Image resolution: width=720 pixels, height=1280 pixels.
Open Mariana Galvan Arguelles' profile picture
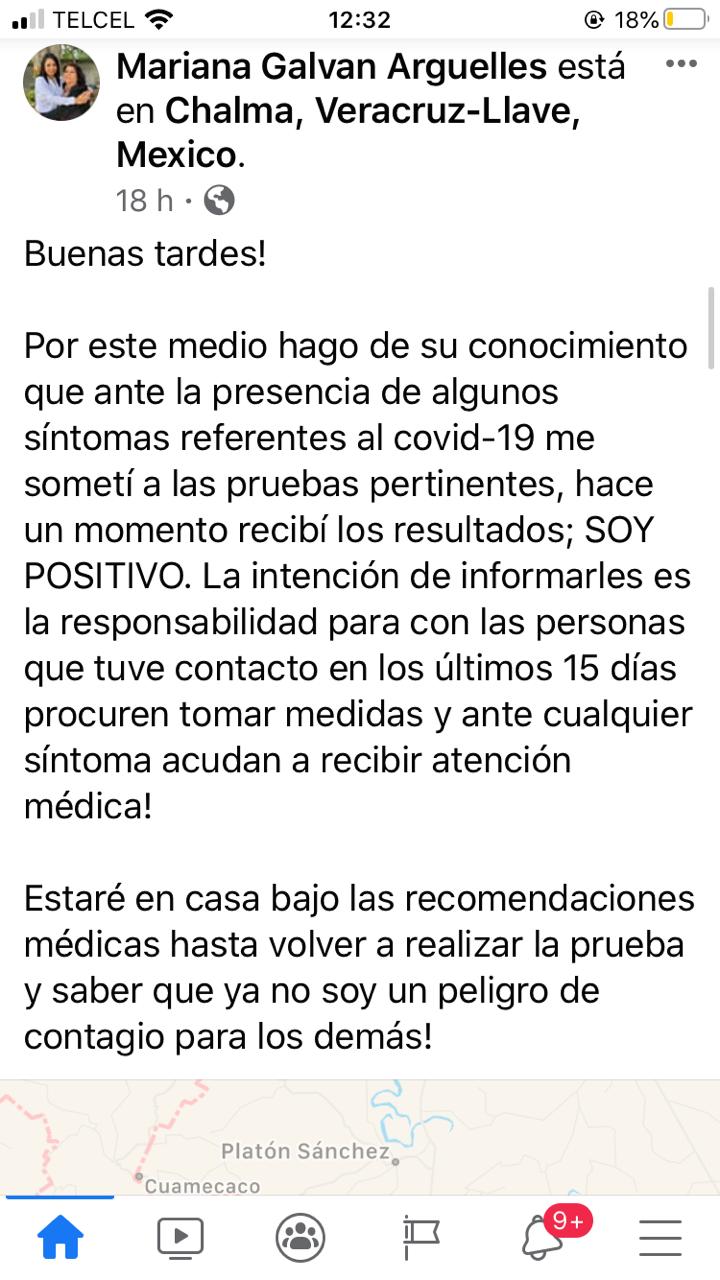tap(62, 82)
